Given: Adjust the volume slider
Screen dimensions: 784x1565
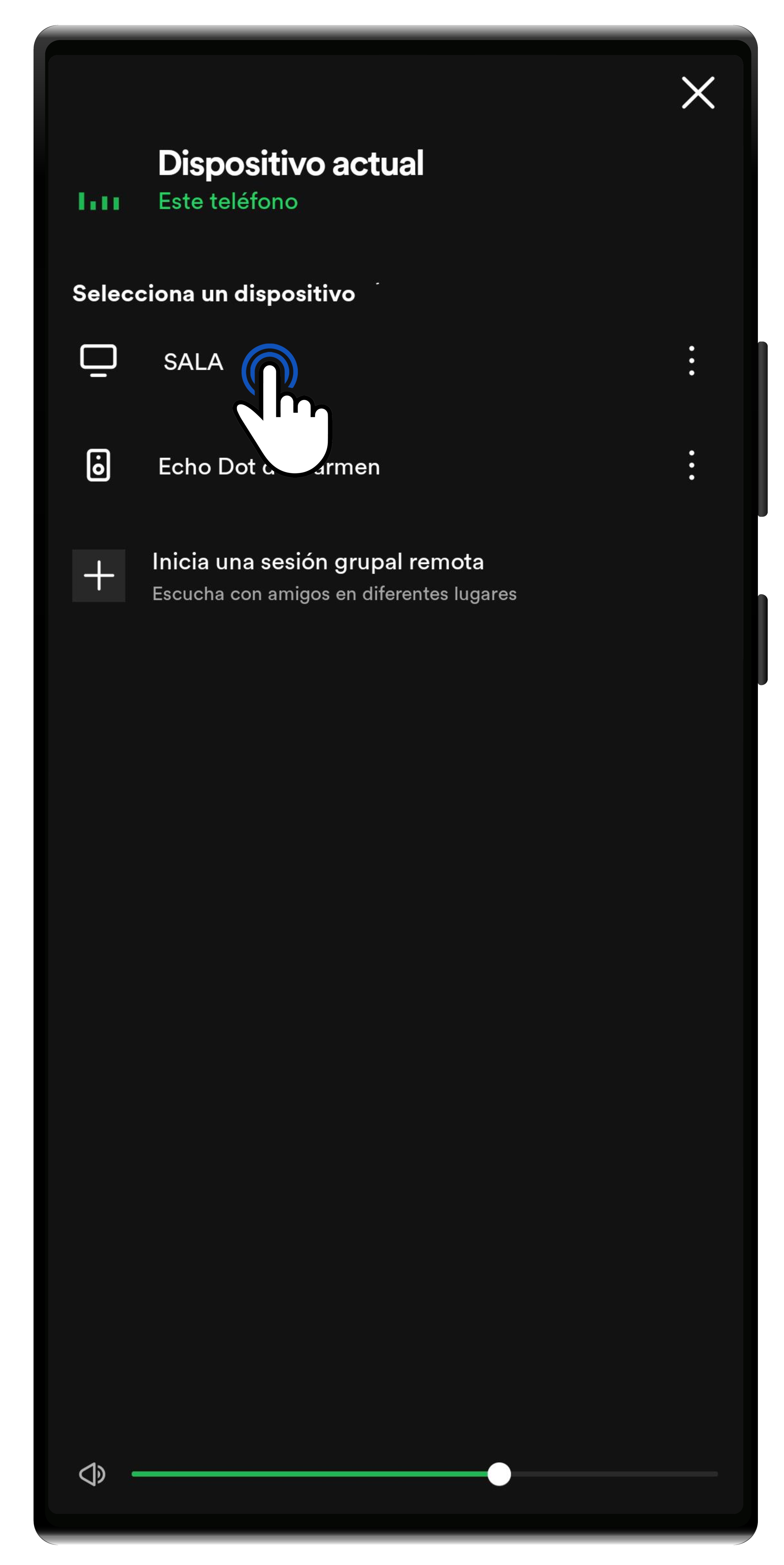Looking at the screenshot, I should (499, 1474).
